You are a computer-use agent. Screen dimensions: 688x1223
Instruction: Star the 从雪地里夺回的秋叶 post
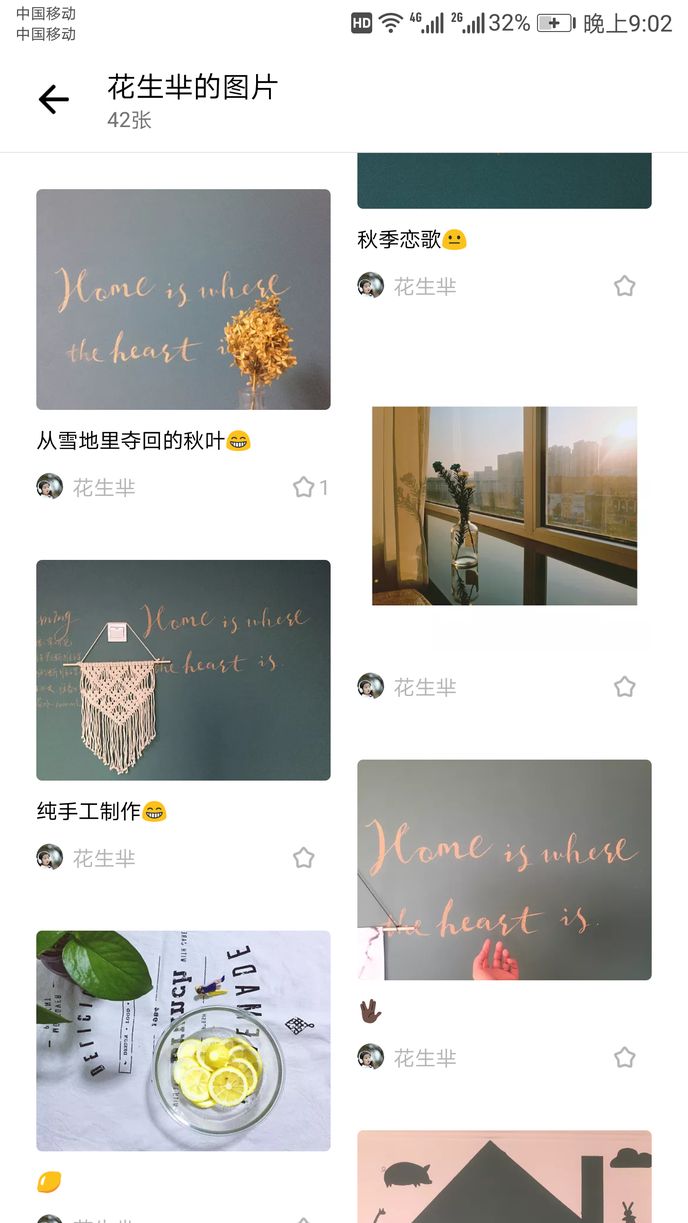[304, 487]
